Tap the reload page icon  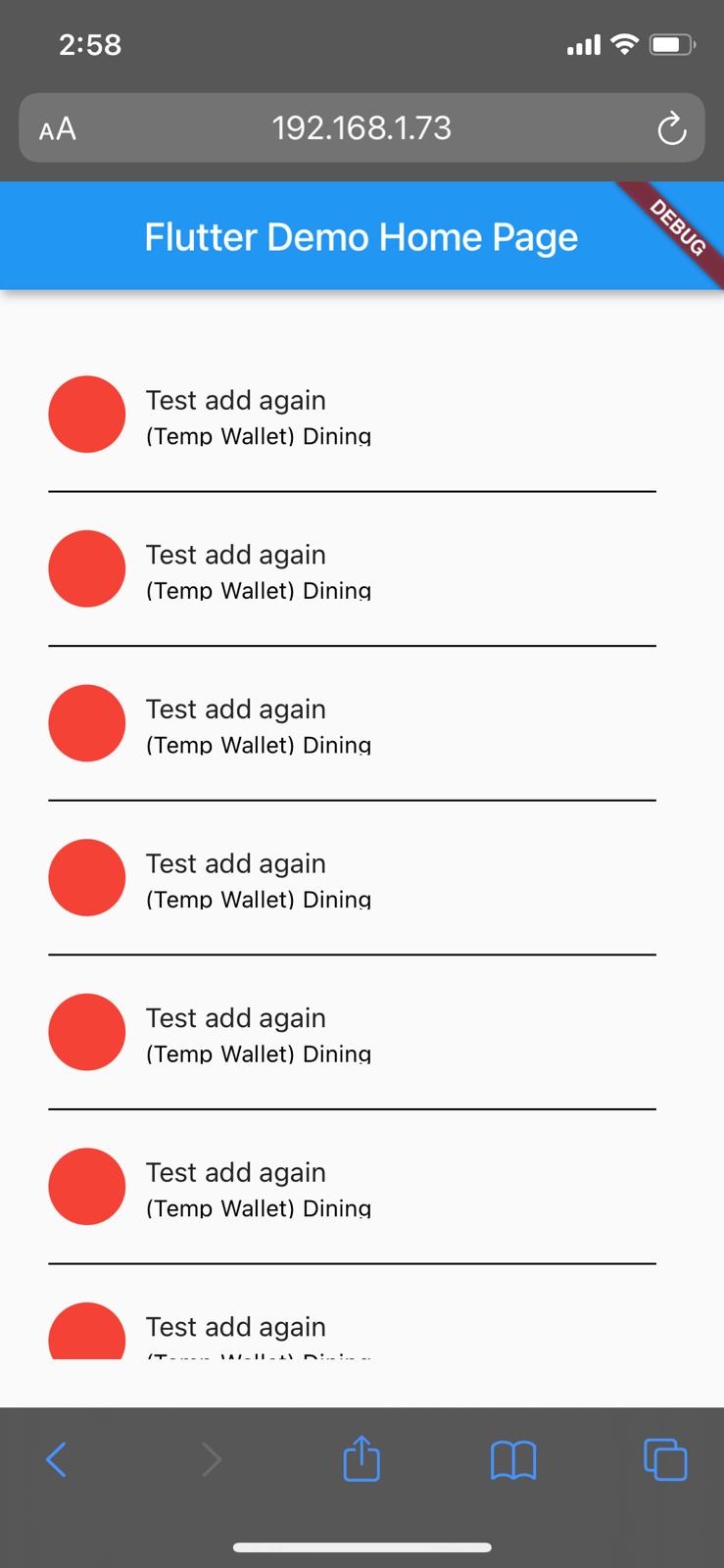672,127
